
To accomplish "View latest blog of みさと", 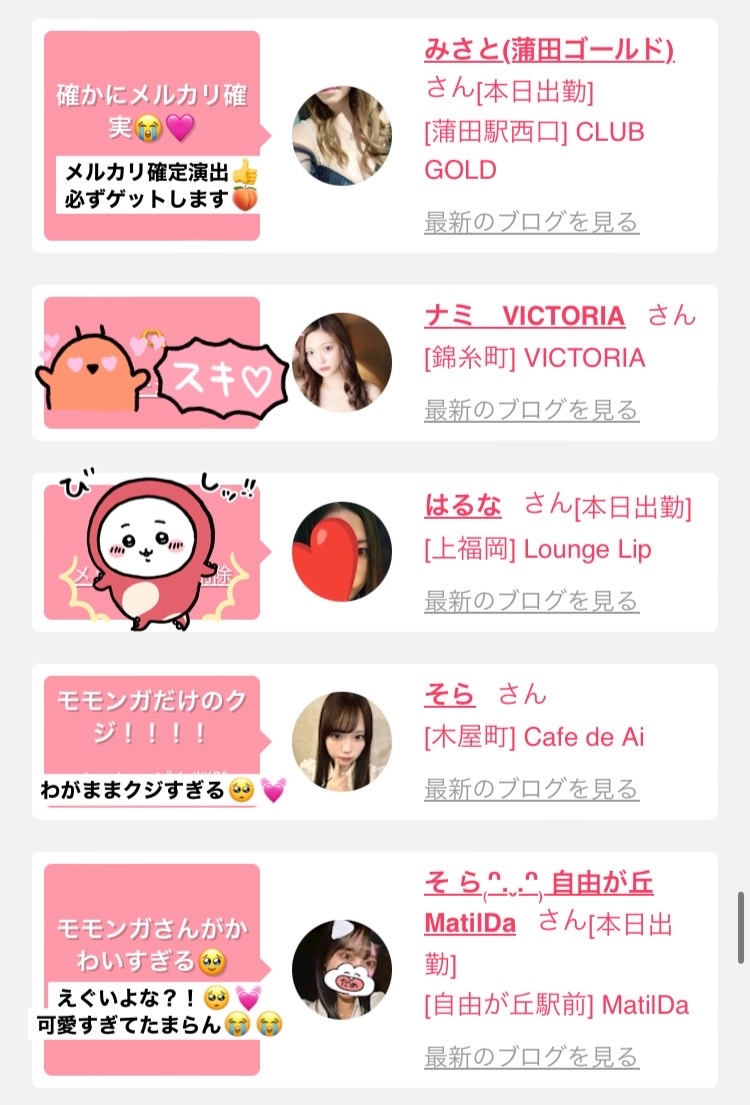I will point(531,222).
